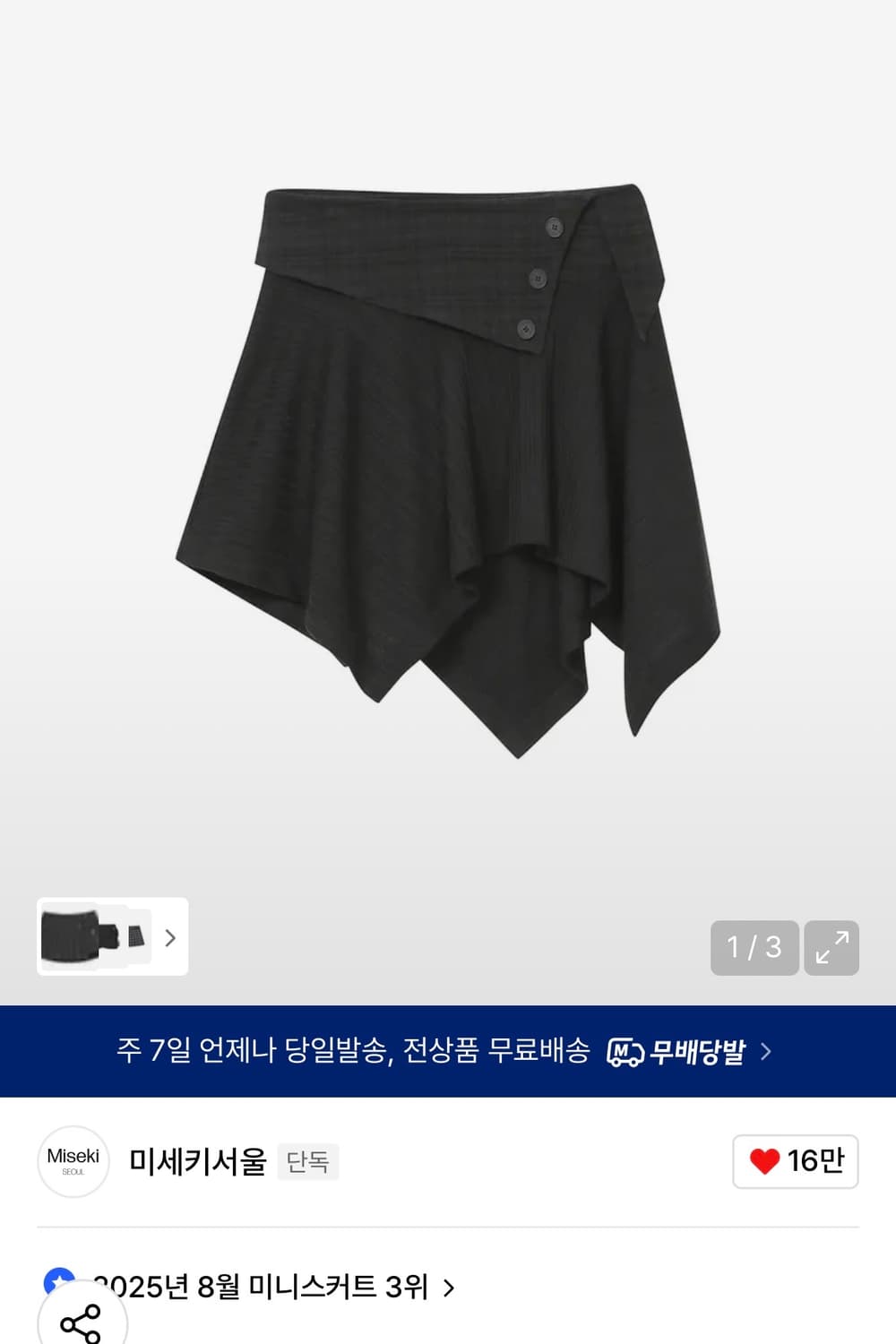The height and width of the screenshot is (1344, 896).
Task: Tap the second small gallery thumbnail
Action: point(134,937)
